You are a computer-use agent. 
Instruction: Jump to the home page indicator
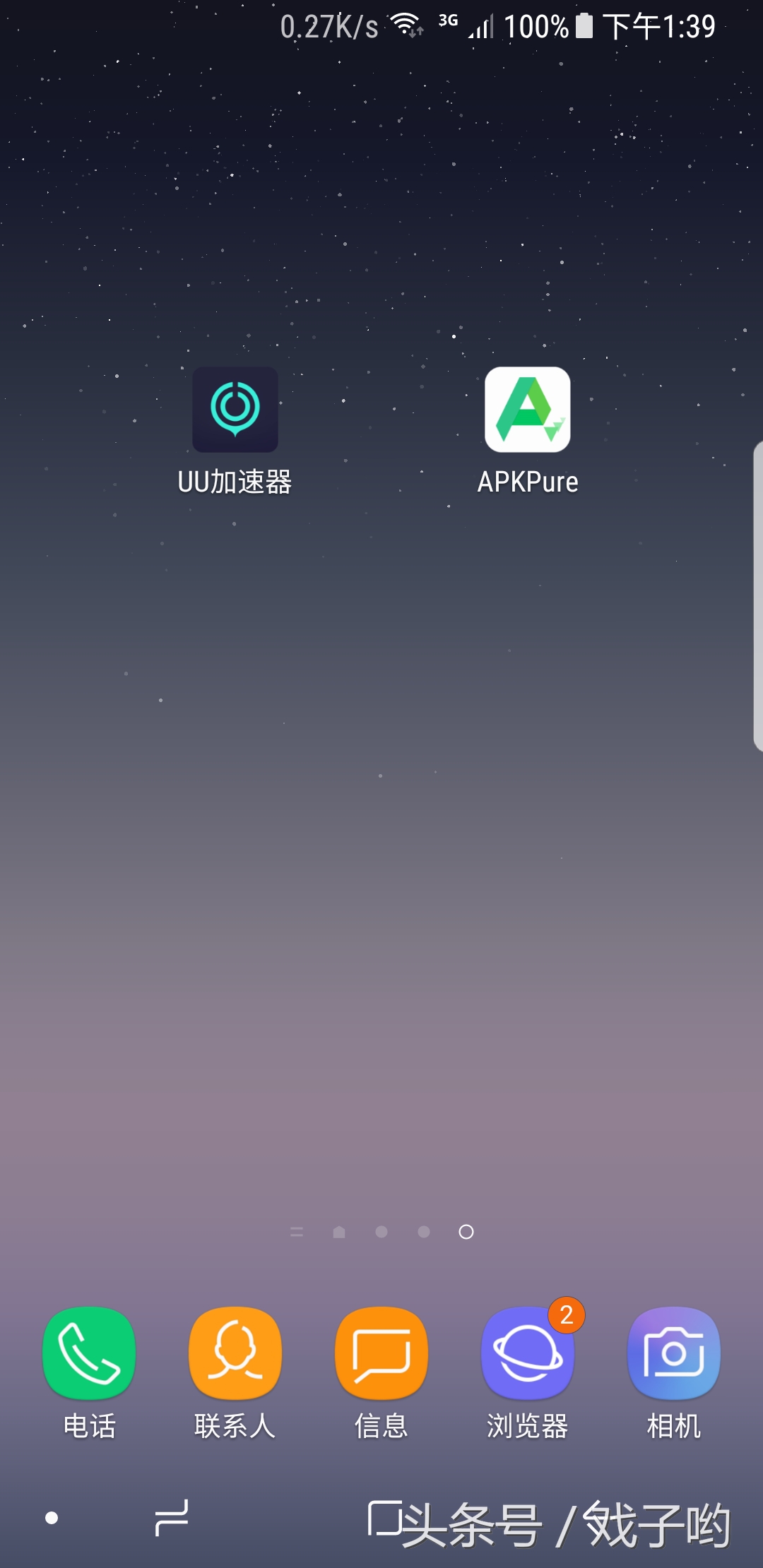click(339, 1232)
